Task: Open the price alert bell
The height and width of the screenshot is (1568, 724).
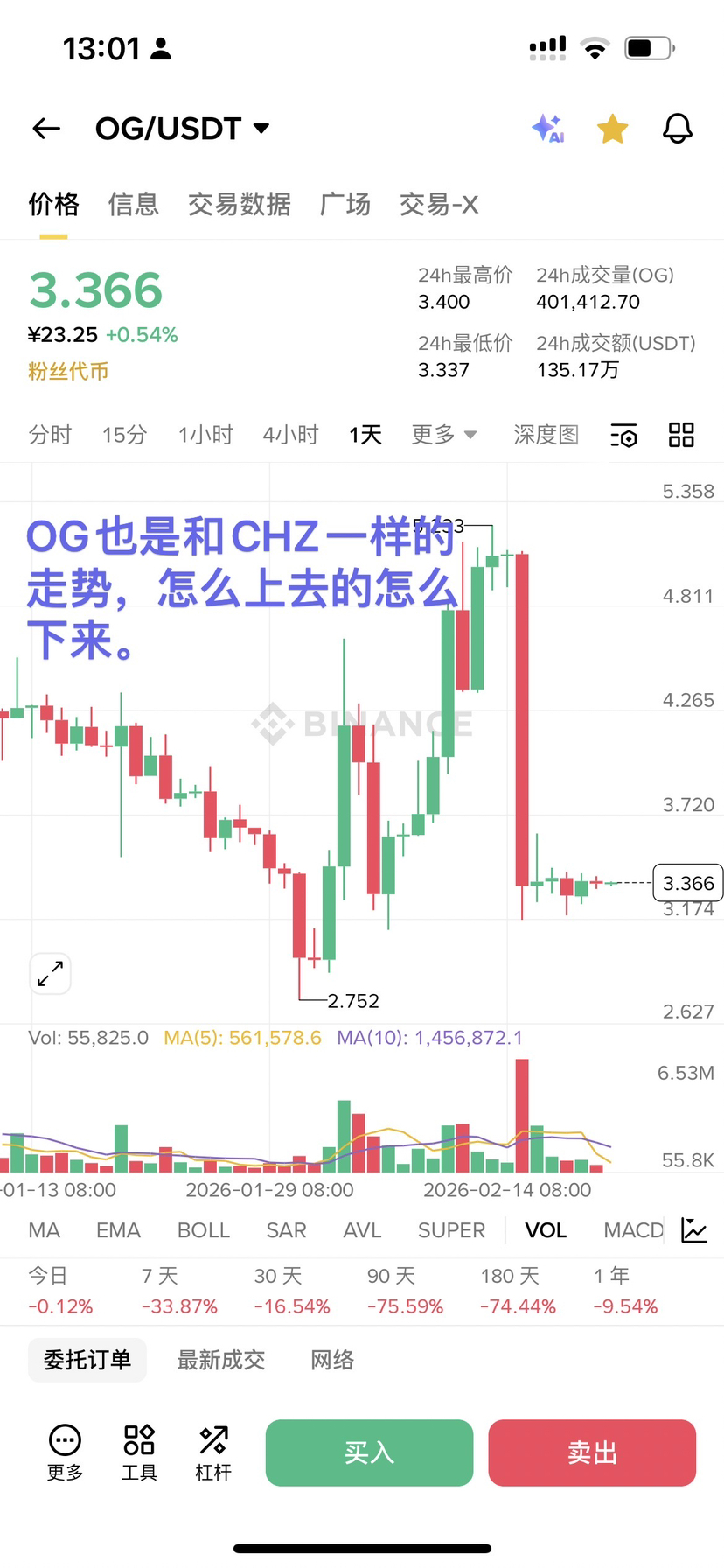Action: (677, 129)
